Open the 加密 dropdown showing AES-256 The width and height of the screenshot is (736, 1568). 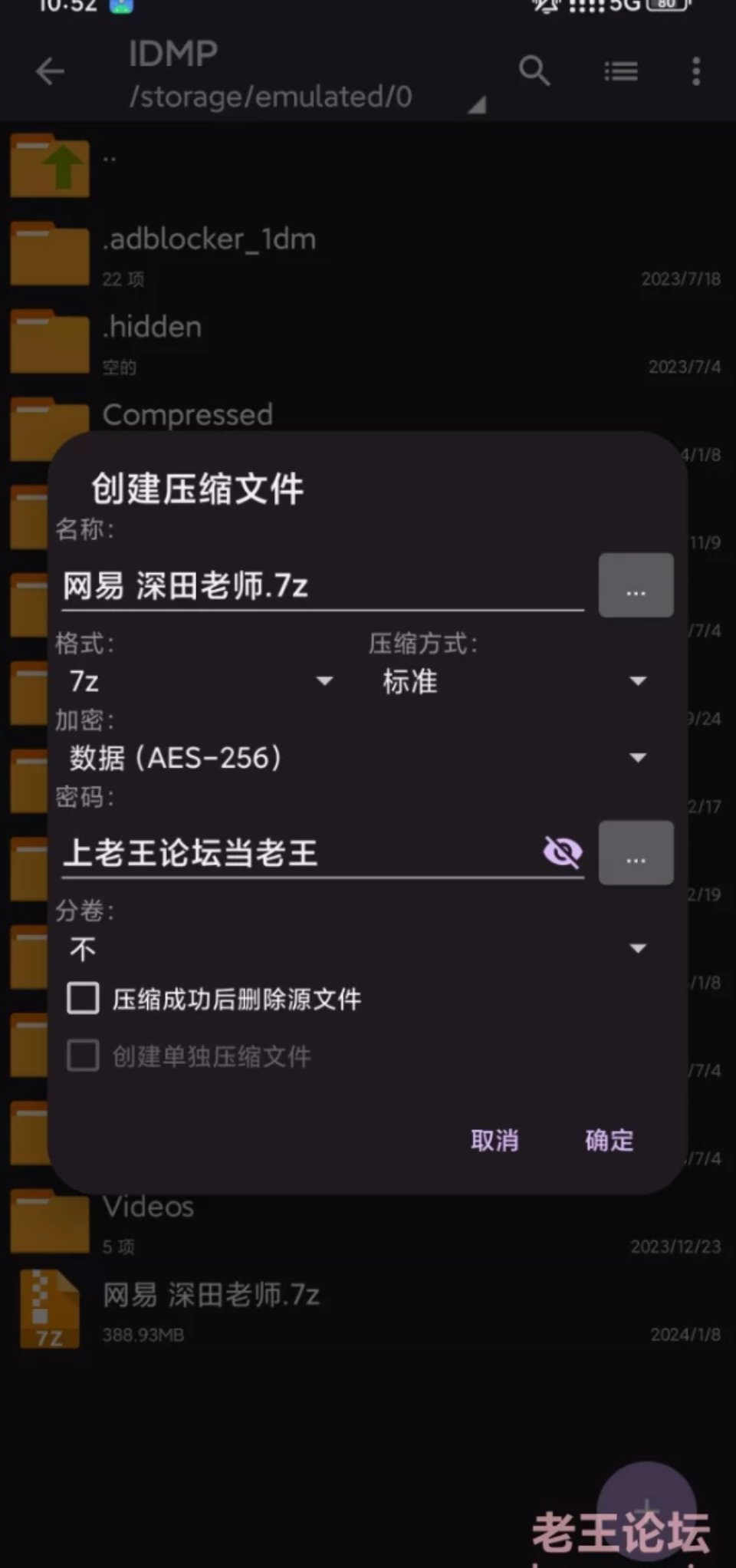point(357,758)
